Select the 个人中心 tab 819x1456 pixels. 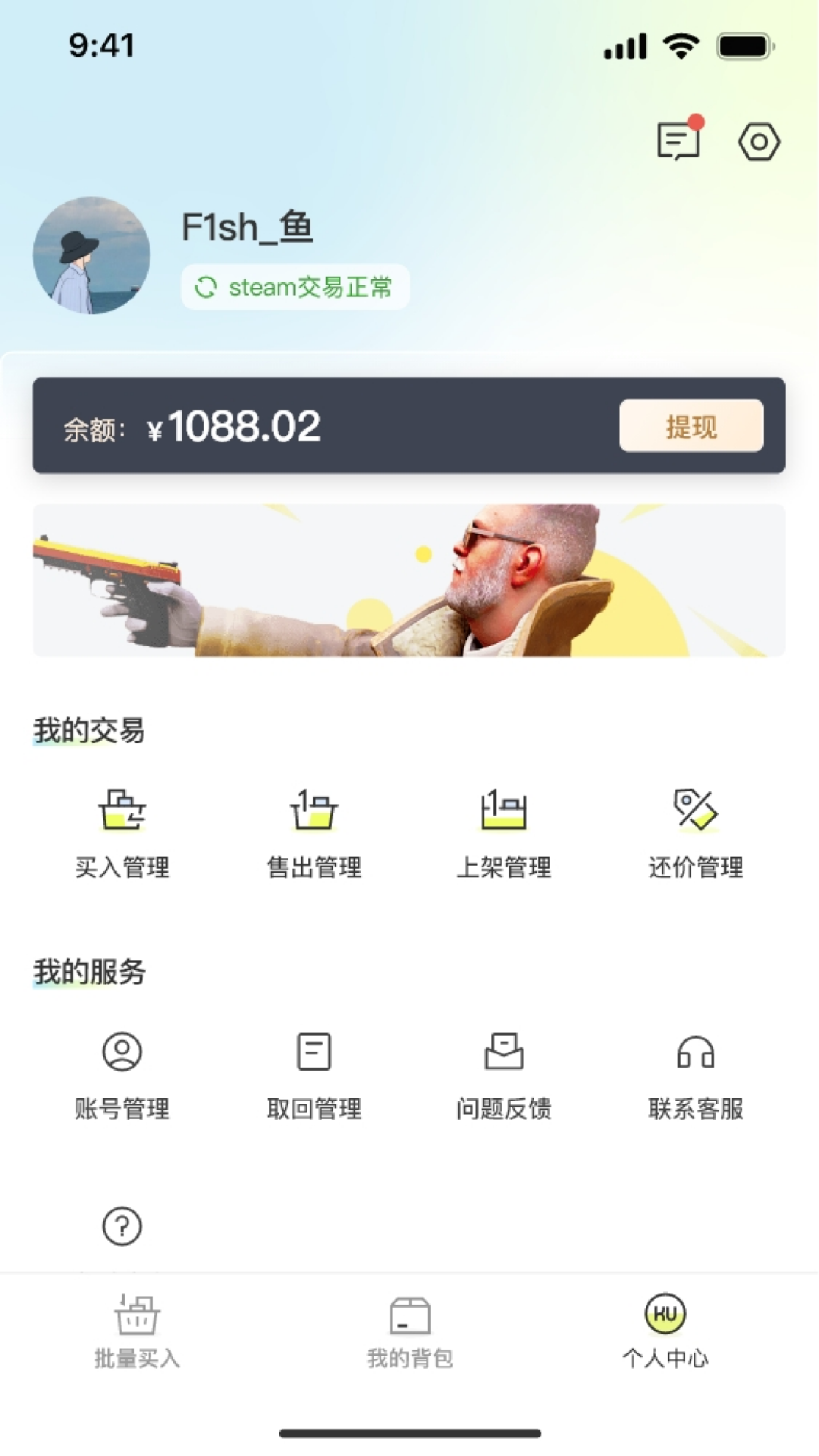click(x=665, y=1332)
